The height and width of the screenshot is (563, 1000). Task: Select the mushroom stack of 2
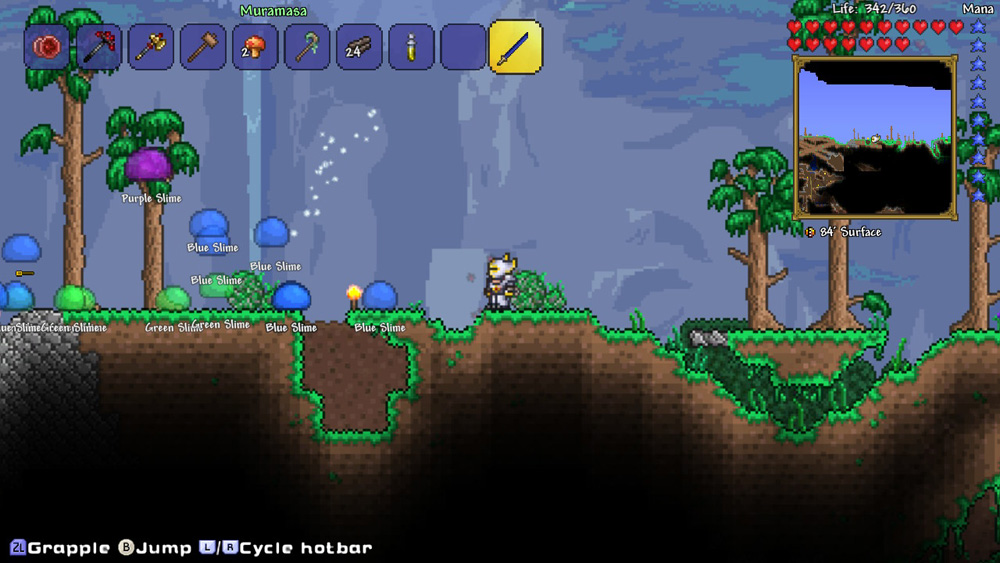(x=255, y=47)
